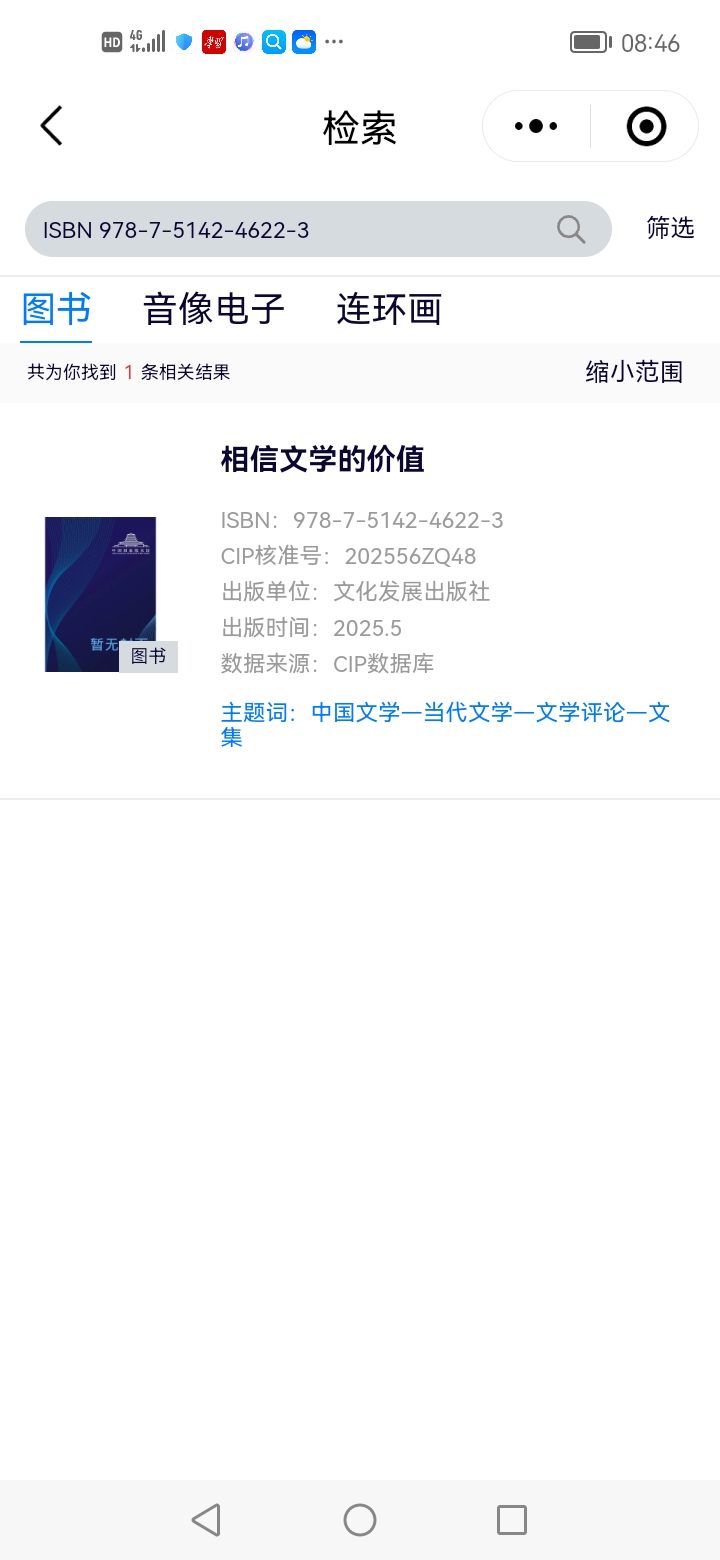Open the music app icon in status bar
Screen dimensions: 720x1560
(x=243, y=42)
